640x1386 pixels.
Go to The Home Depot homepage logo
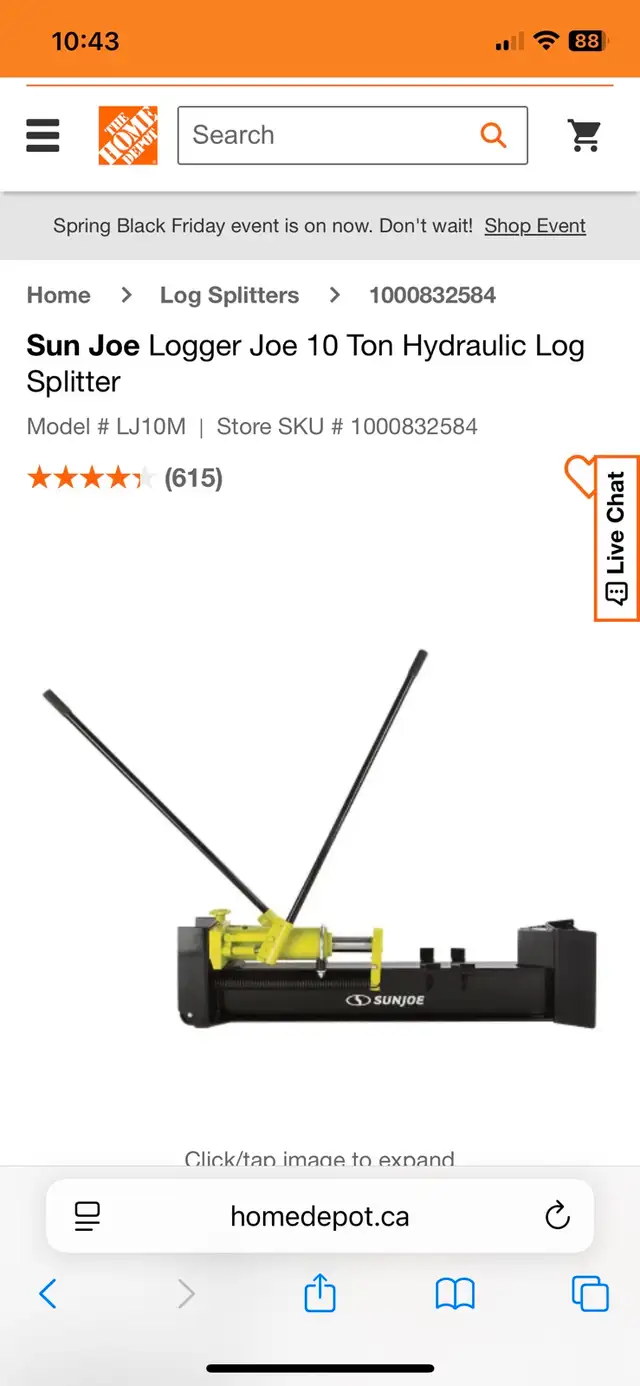tap(128, 135)
